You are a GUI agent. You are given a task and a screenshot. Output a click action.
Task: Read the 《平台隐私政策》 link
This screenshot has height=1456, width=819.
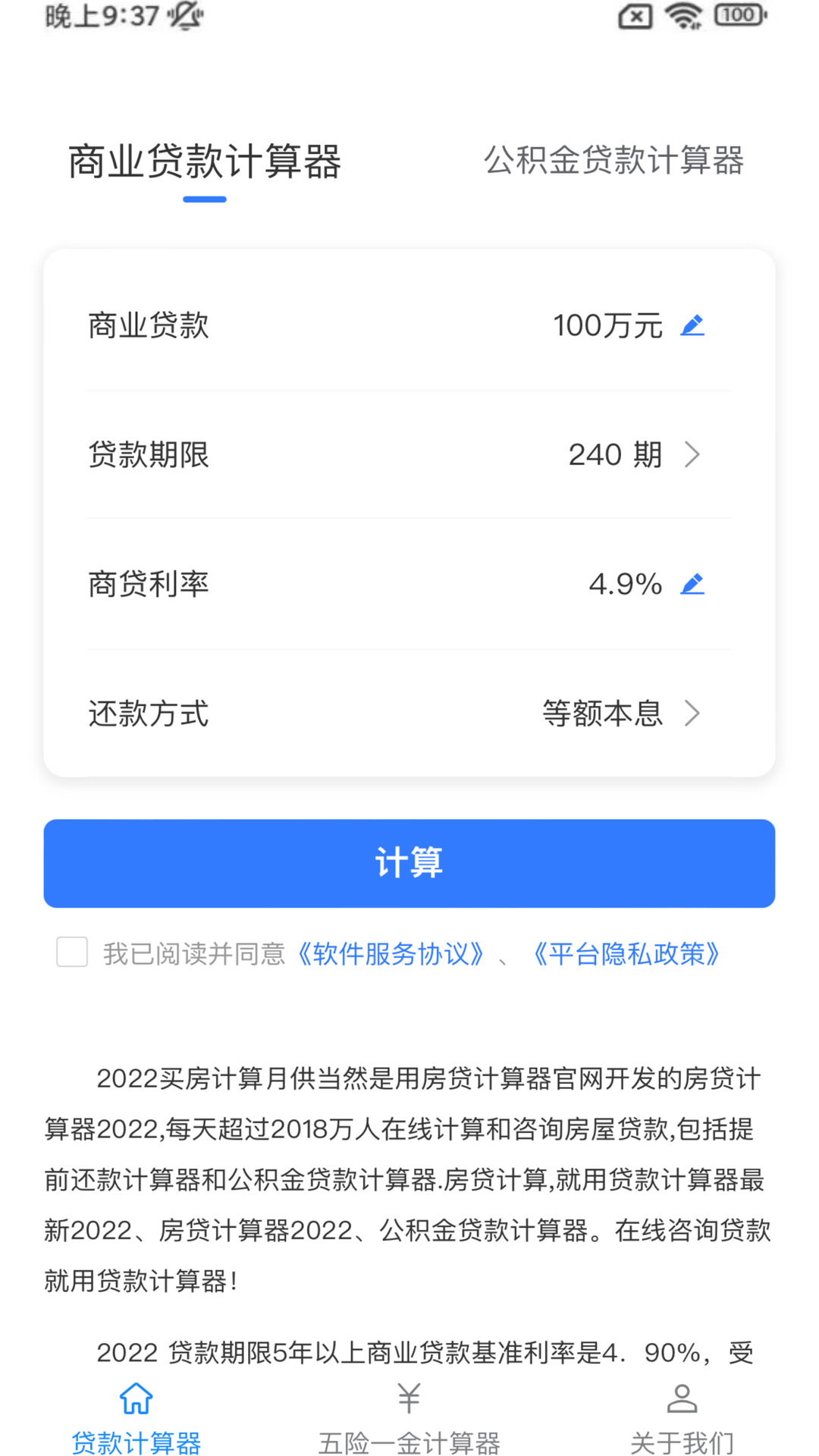626,954
